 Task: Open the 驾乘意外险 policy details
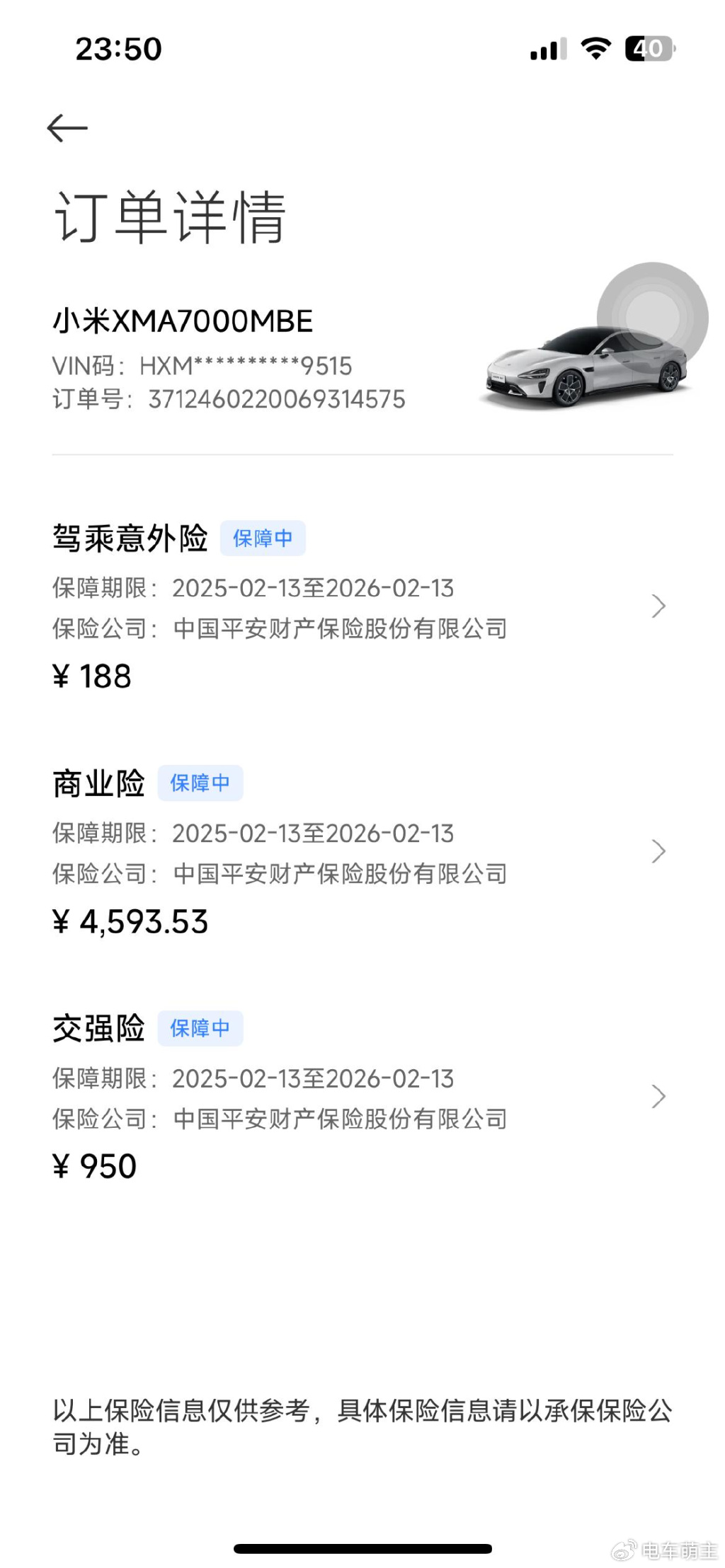coord(362,606)
